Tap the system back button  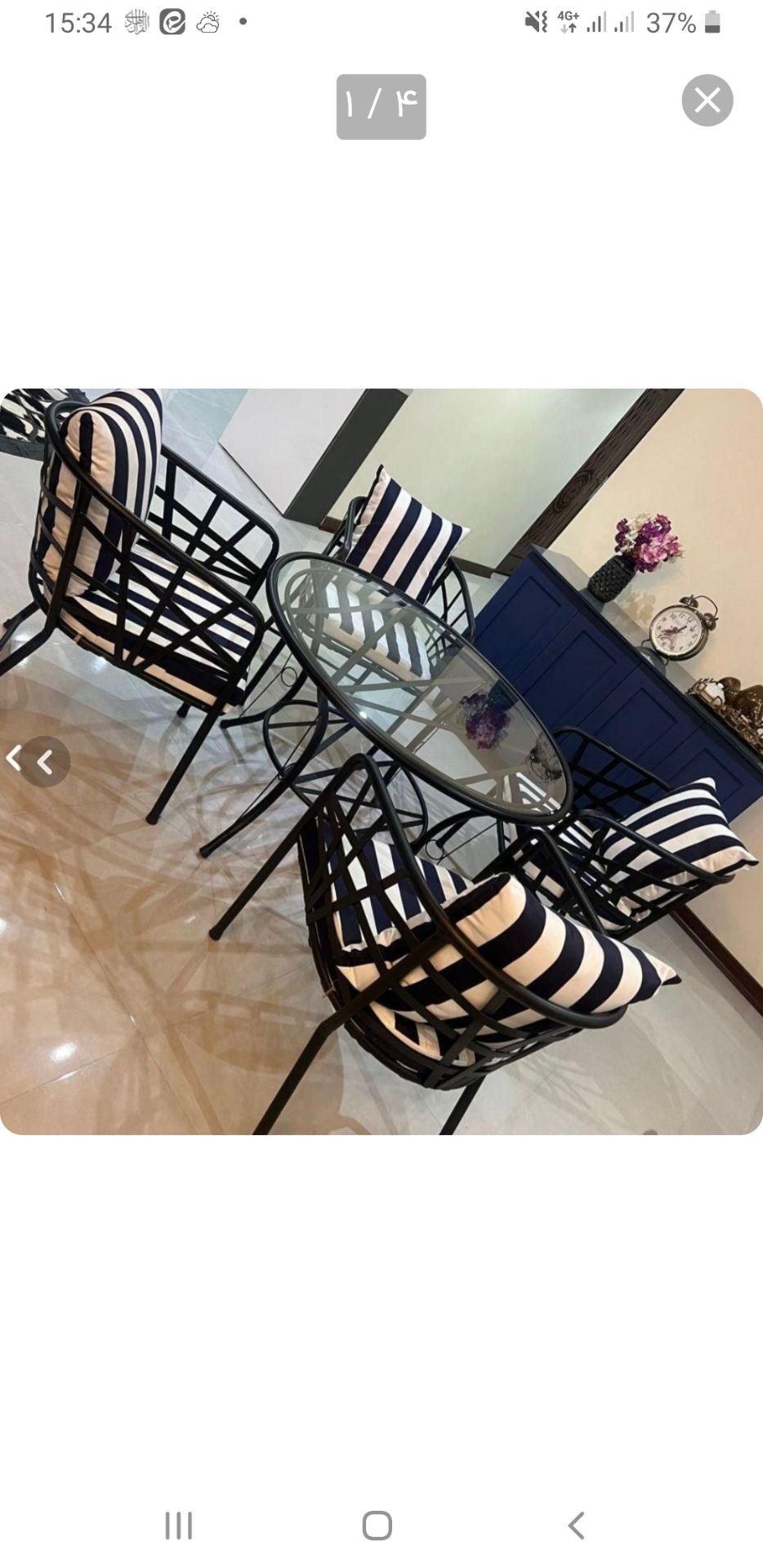pos(576,1525)
